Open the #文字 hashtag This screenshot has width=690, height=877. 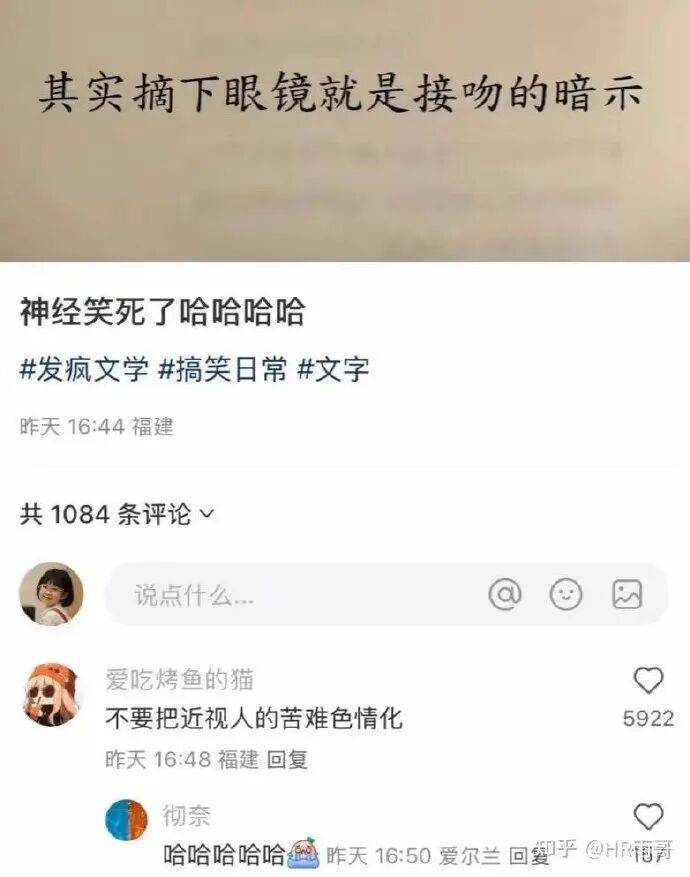click(334, 370)
